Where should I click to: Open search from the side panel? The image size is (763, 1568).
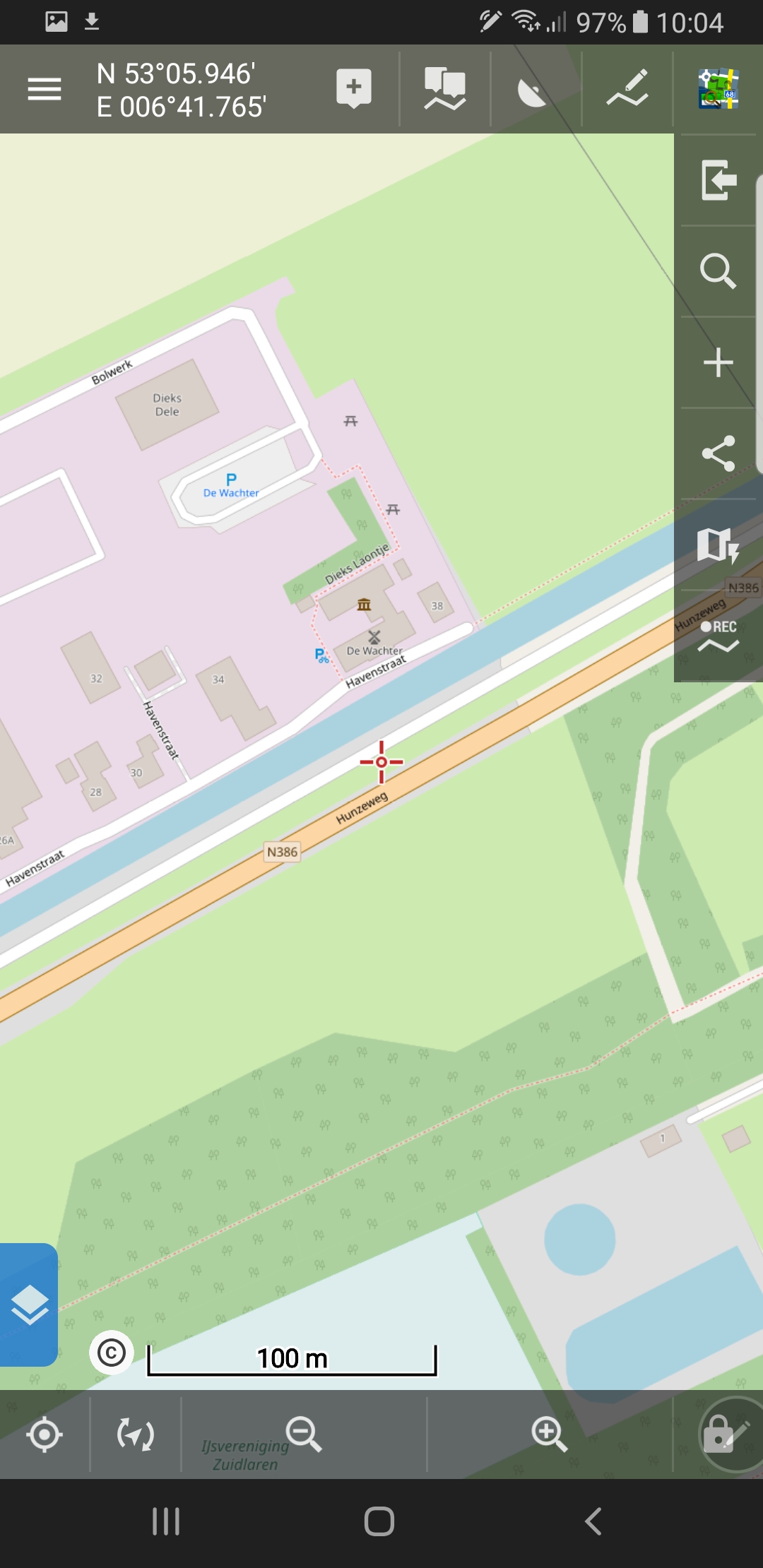718,271
